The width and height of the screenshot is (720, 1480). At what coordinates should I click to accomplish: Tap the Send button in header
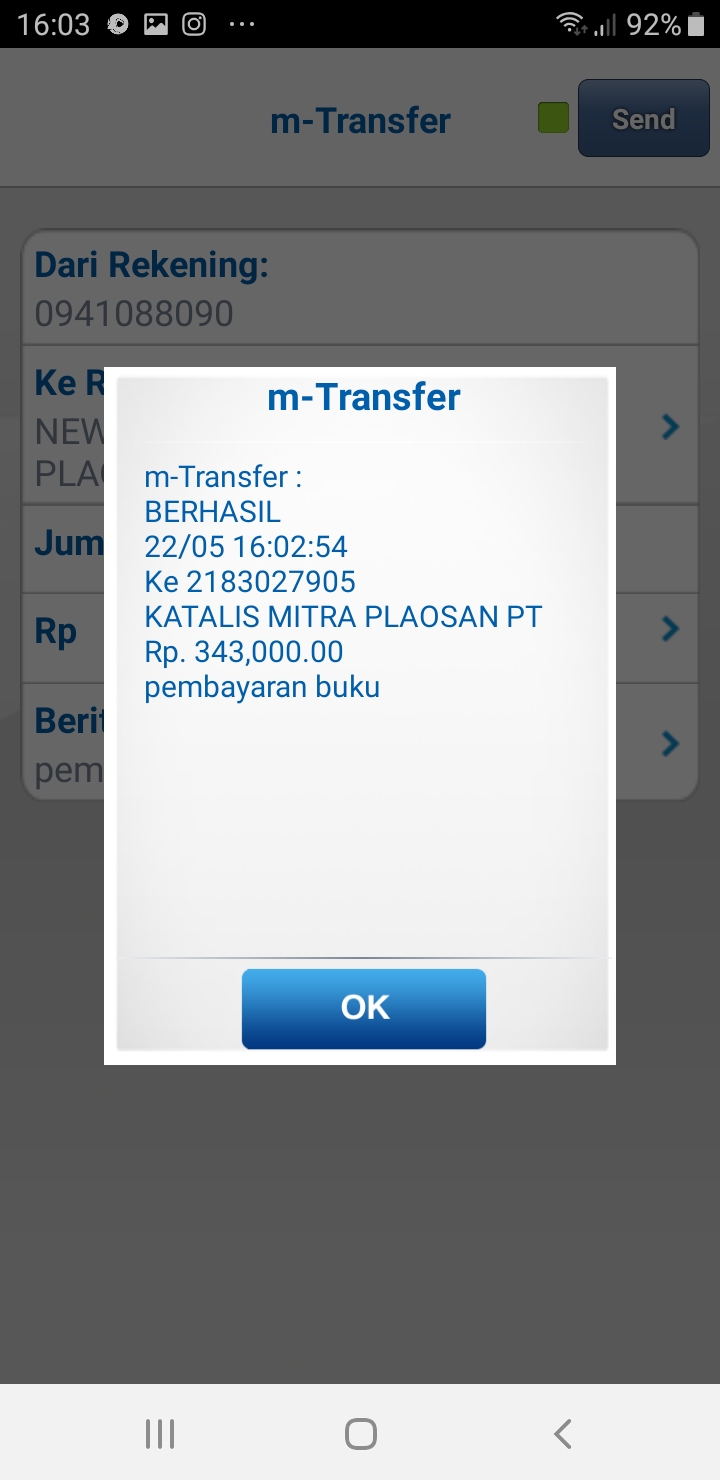[x=644, y=119]
